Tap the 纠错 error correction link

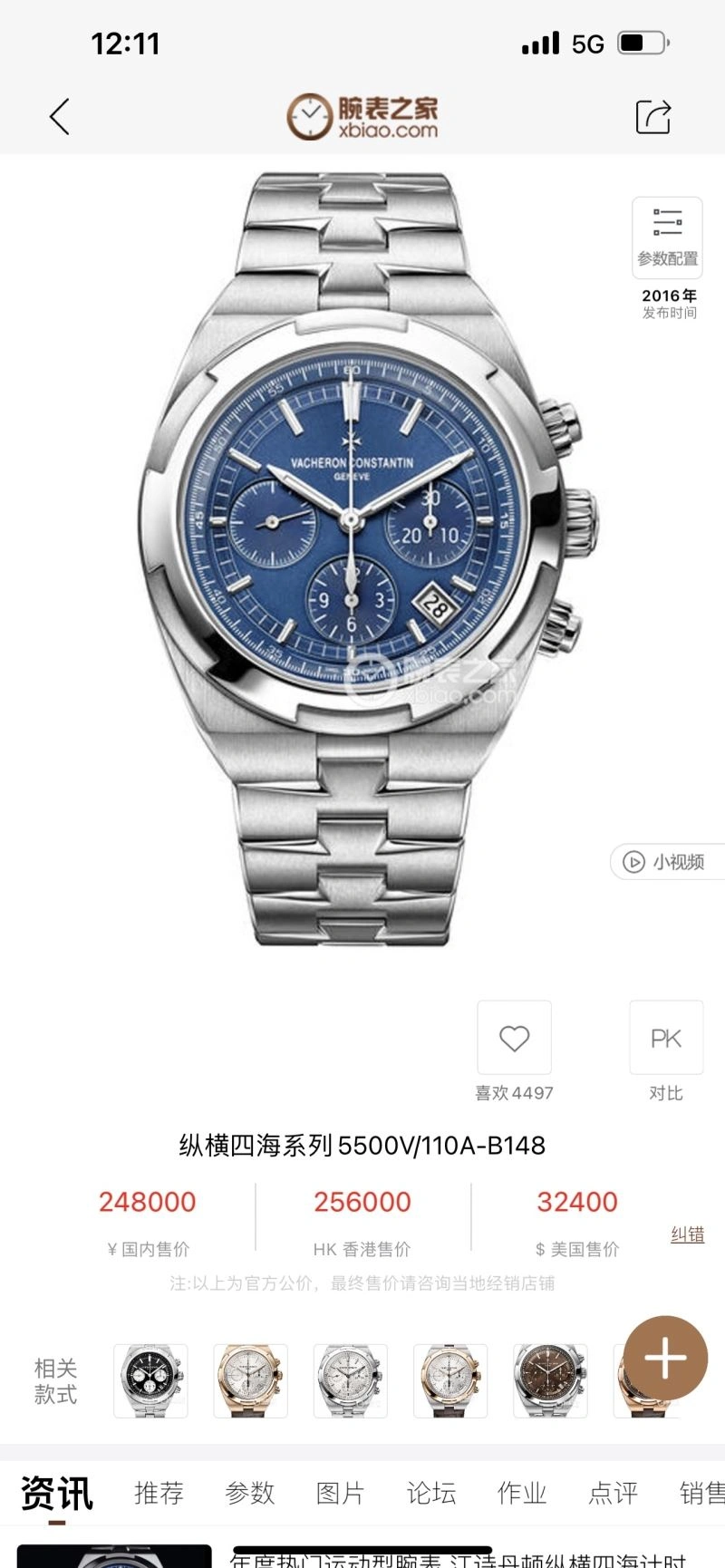(687, 1234)
